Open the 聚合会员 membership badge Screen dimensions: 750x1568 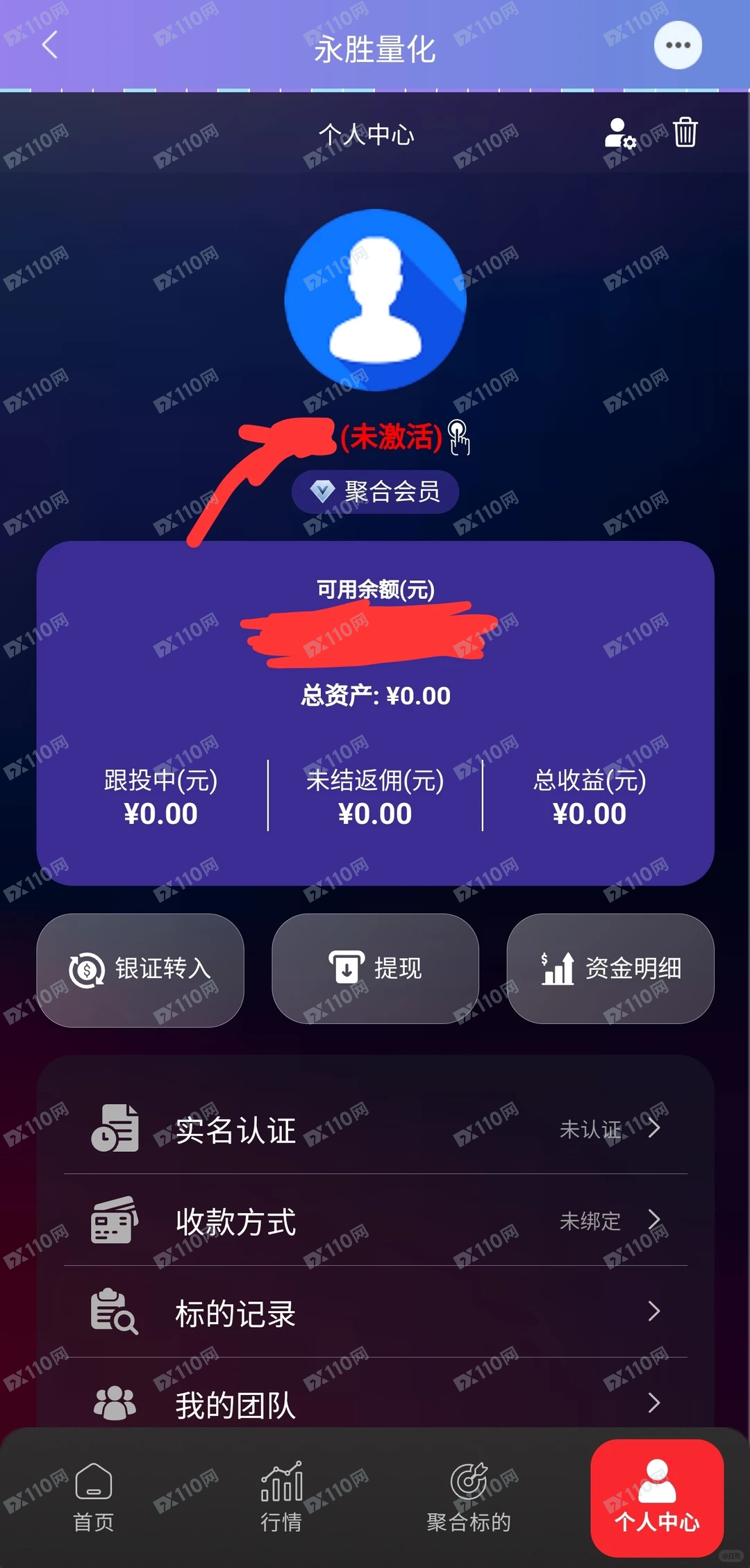(x=375, y=492)
